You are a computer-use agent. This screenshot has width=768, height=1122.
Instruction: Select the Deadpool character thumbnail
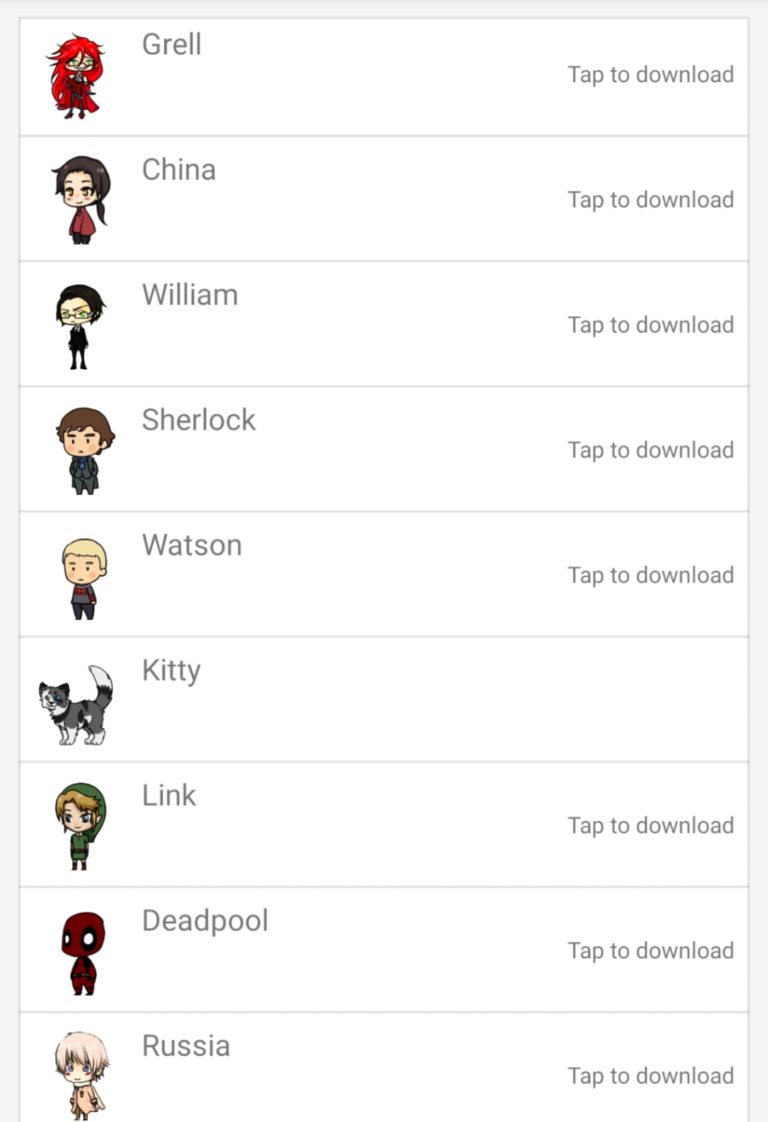[x=75, y=949]
